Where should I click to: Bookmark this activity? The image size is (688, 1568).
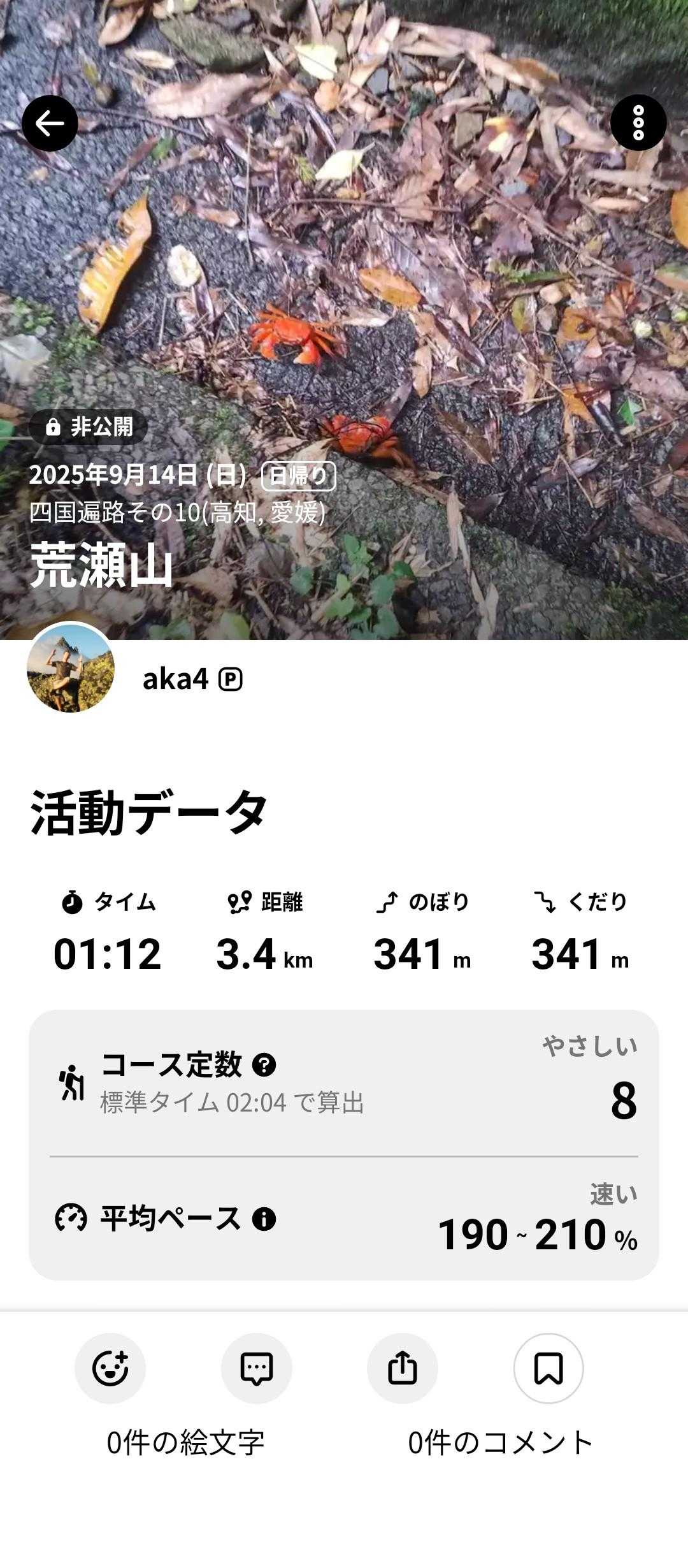548,1368
